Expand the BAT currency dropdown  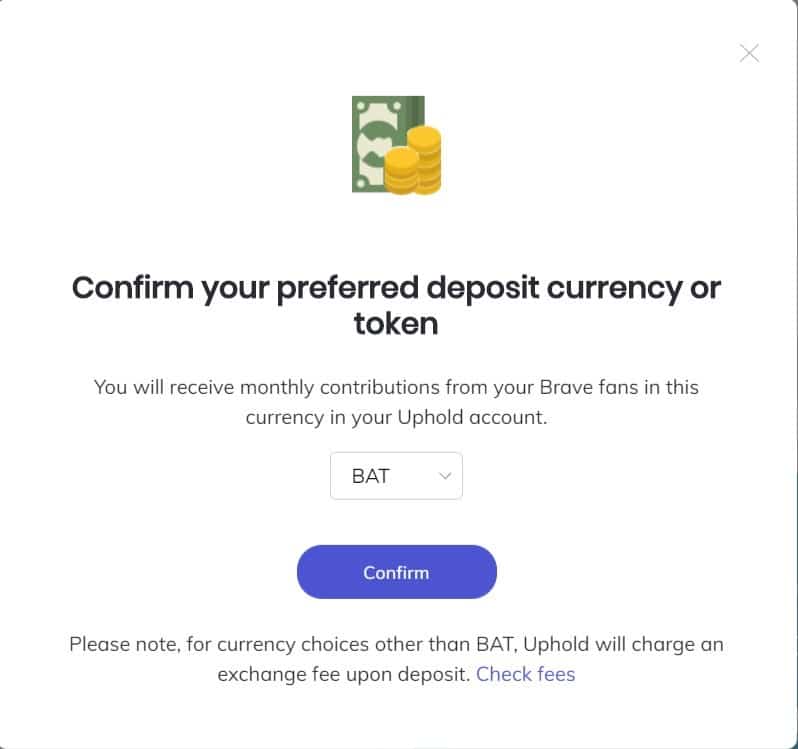point(396,476)
